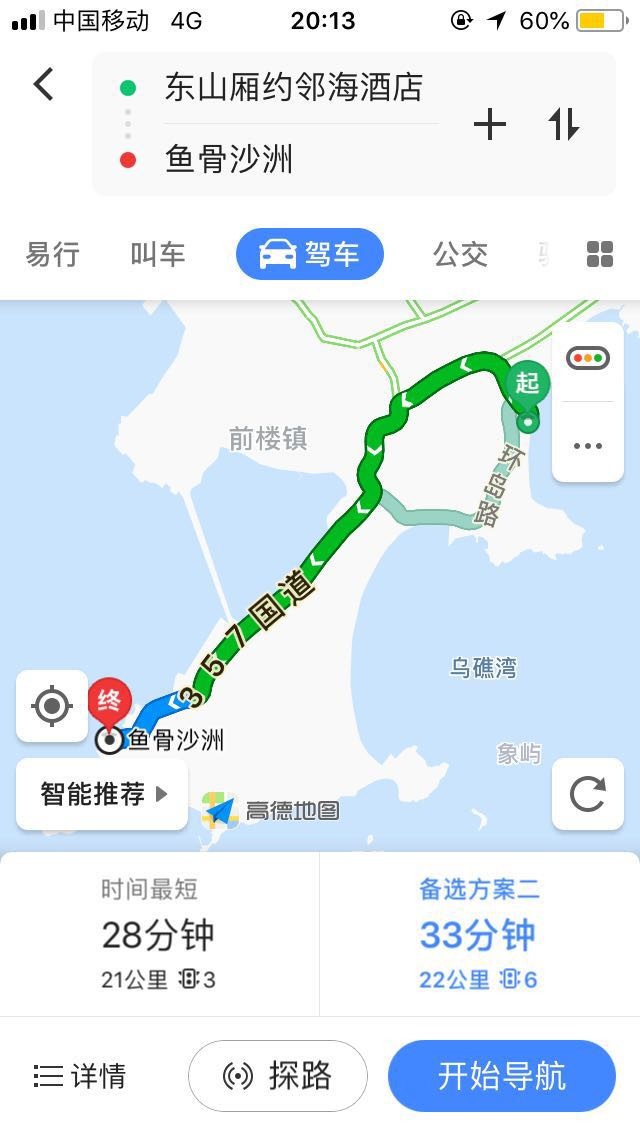Edit the starting point 东山厢约邻海酒店
This screenshot has height=1136, width=640.
tap(293, 88)
